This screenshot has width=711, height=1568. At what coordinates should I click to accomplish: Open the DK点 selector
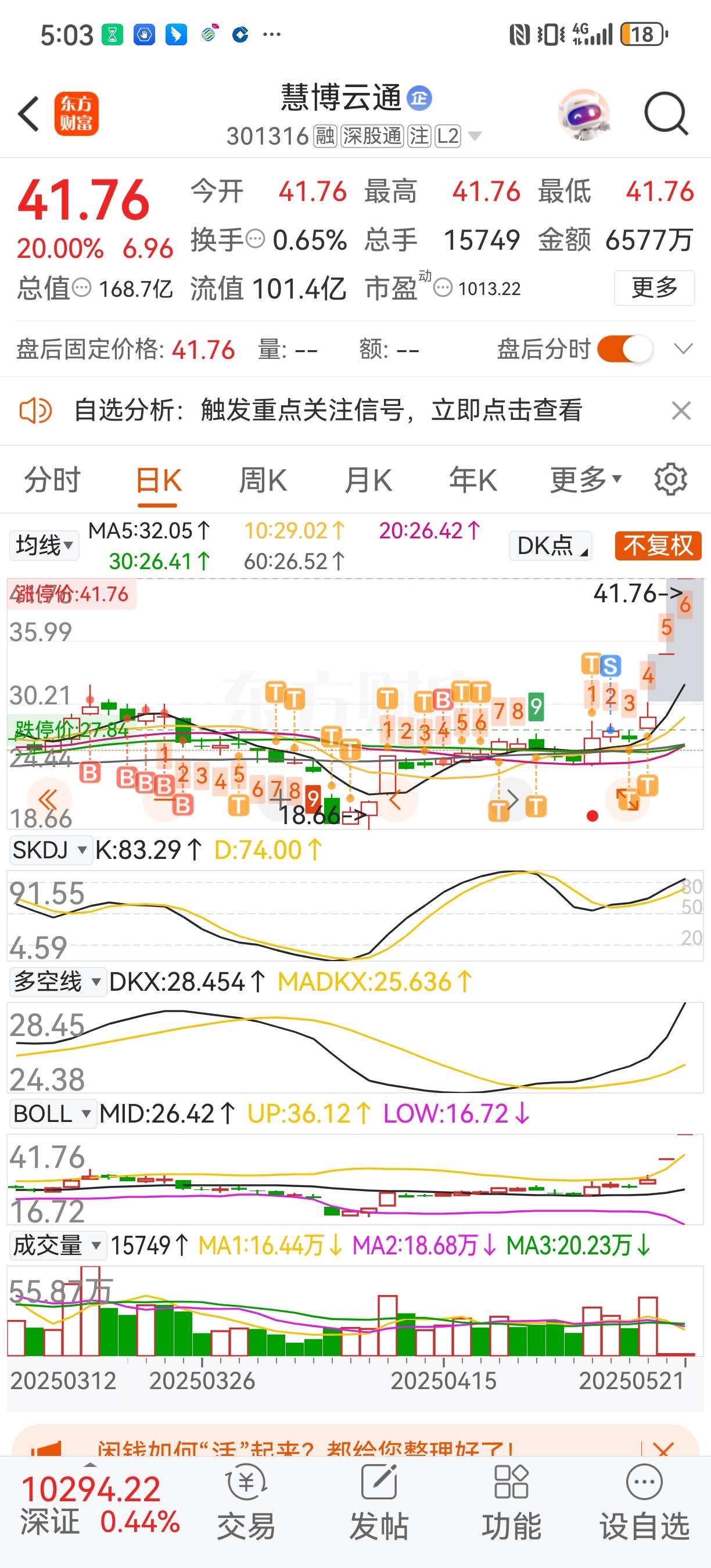pyautogui.click(x=551, y=545)
